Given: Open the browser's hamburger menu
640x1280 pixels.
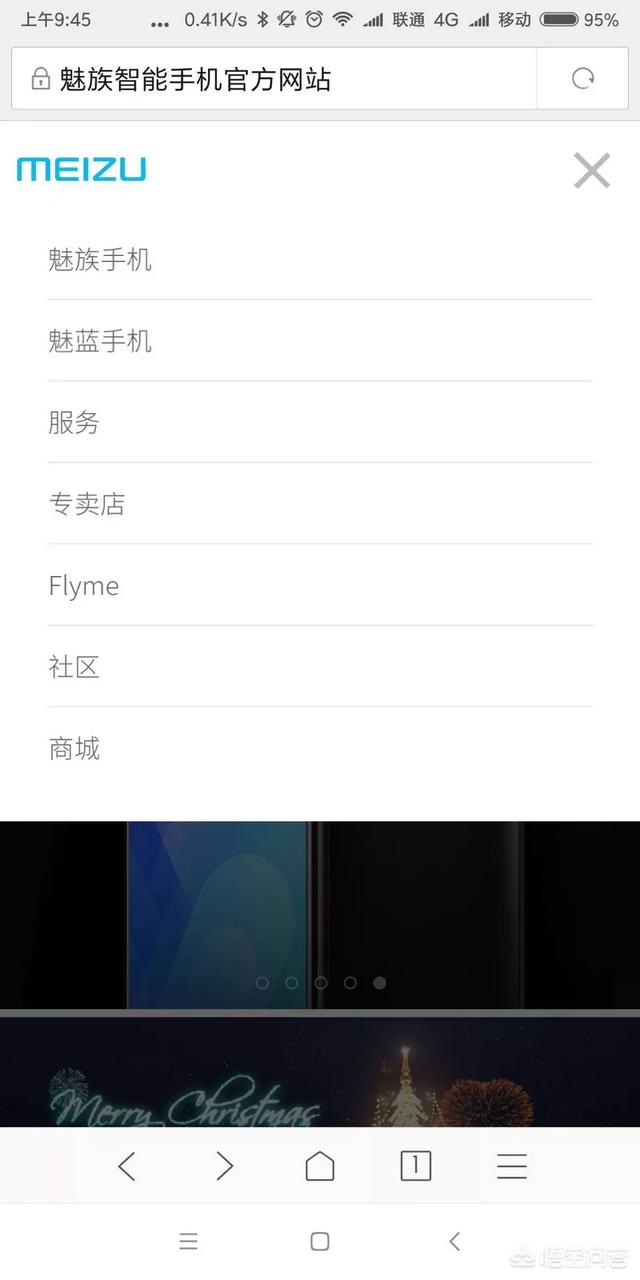Looking at the screenshot, I should pos(512,1166).
